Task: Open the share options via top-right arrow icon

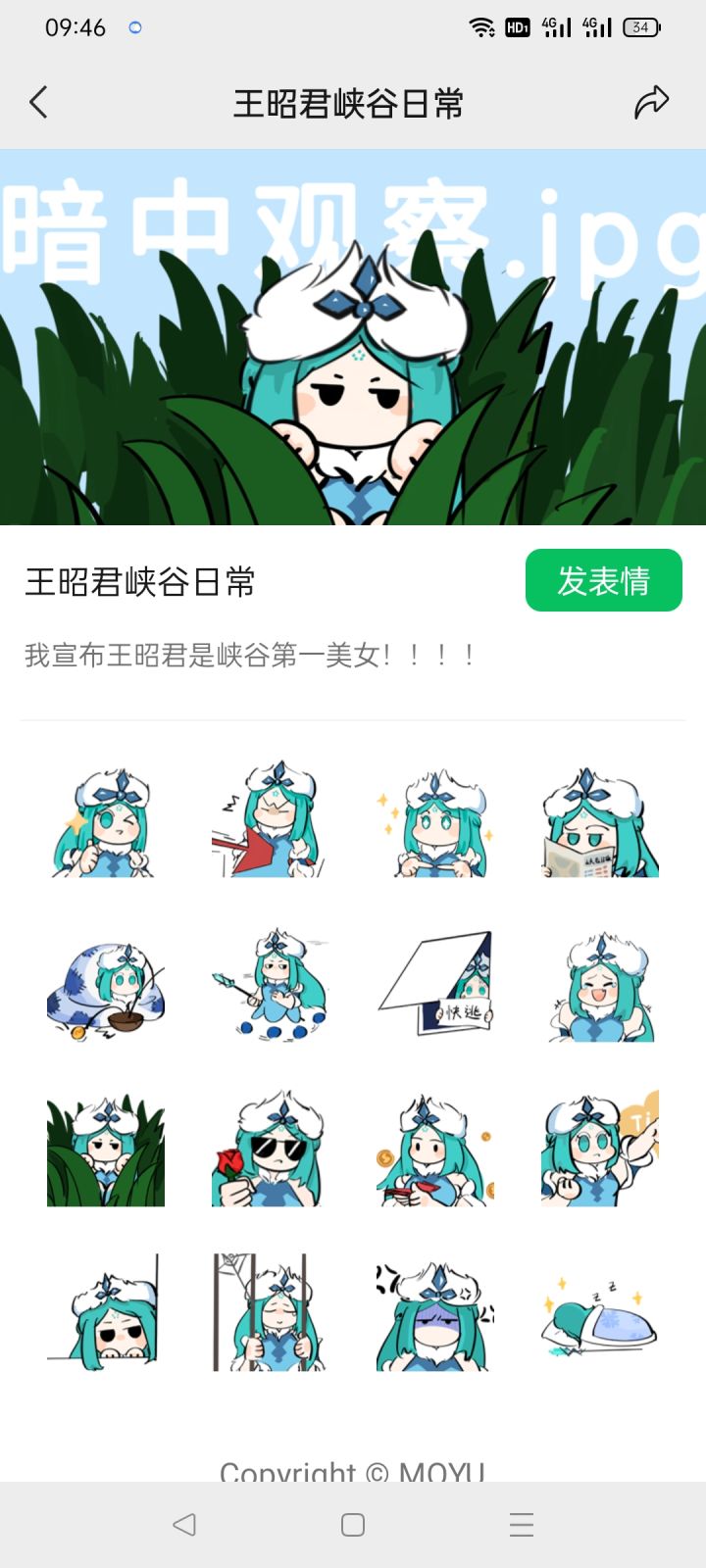Action: [x=651, y=101]
